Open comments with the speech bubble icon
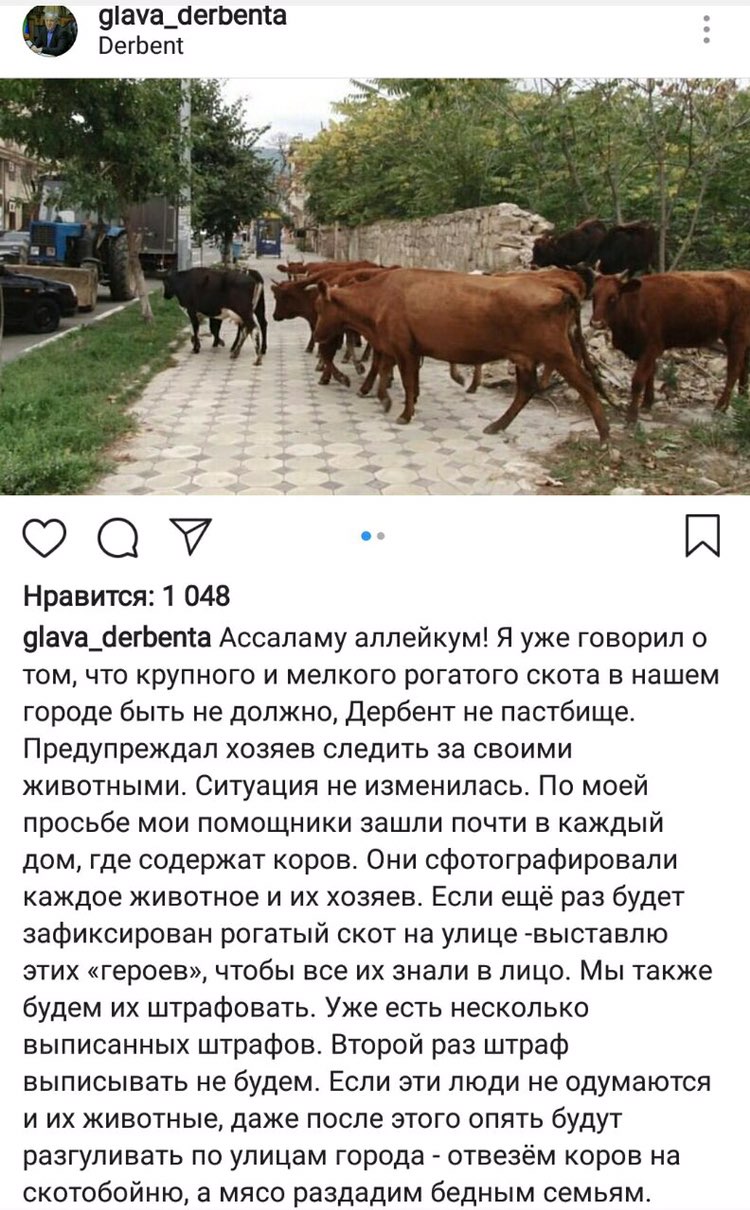Screen dimensions: 750x1210 (118, 538)
